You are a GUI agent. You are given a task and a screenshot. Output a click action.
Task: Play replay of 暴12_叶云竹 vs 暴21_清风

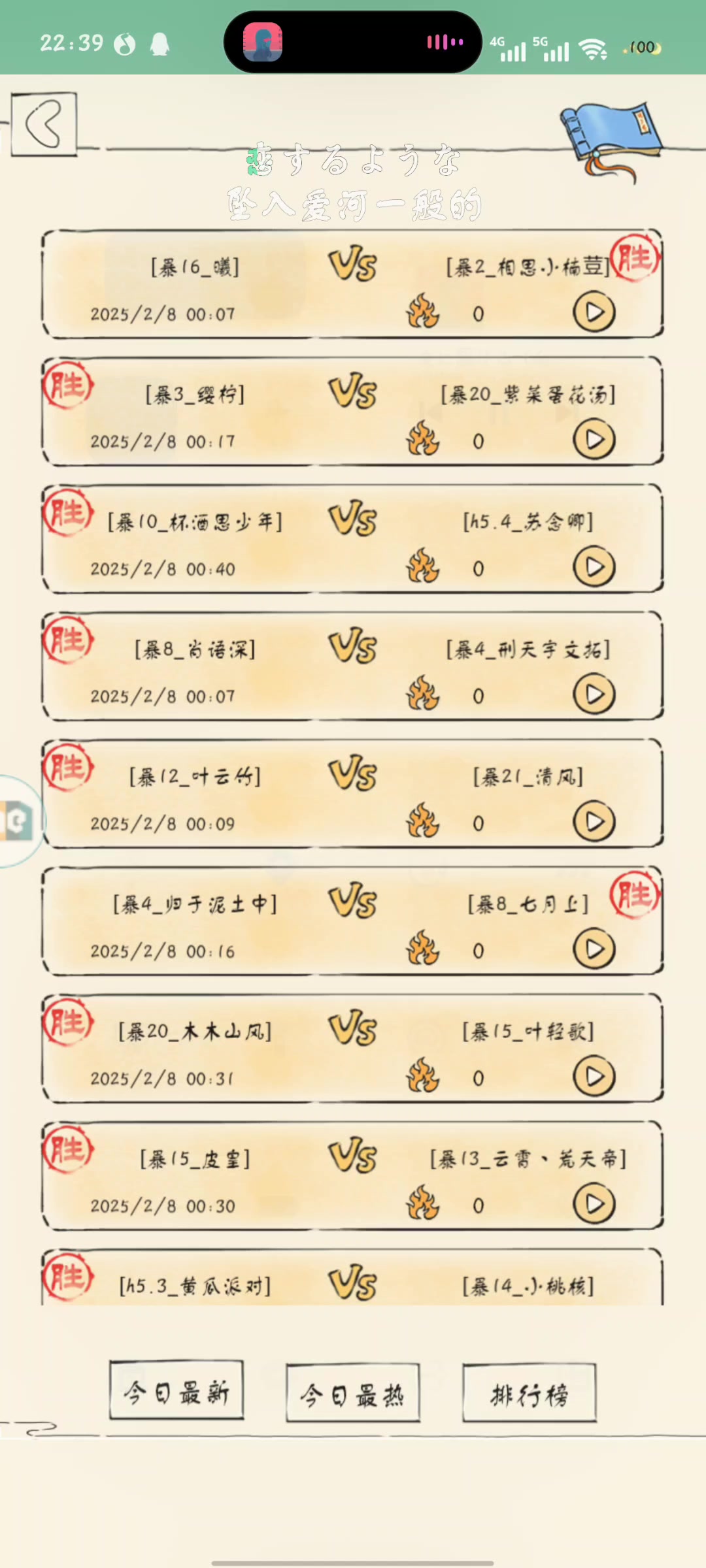[x=594, y=822]
